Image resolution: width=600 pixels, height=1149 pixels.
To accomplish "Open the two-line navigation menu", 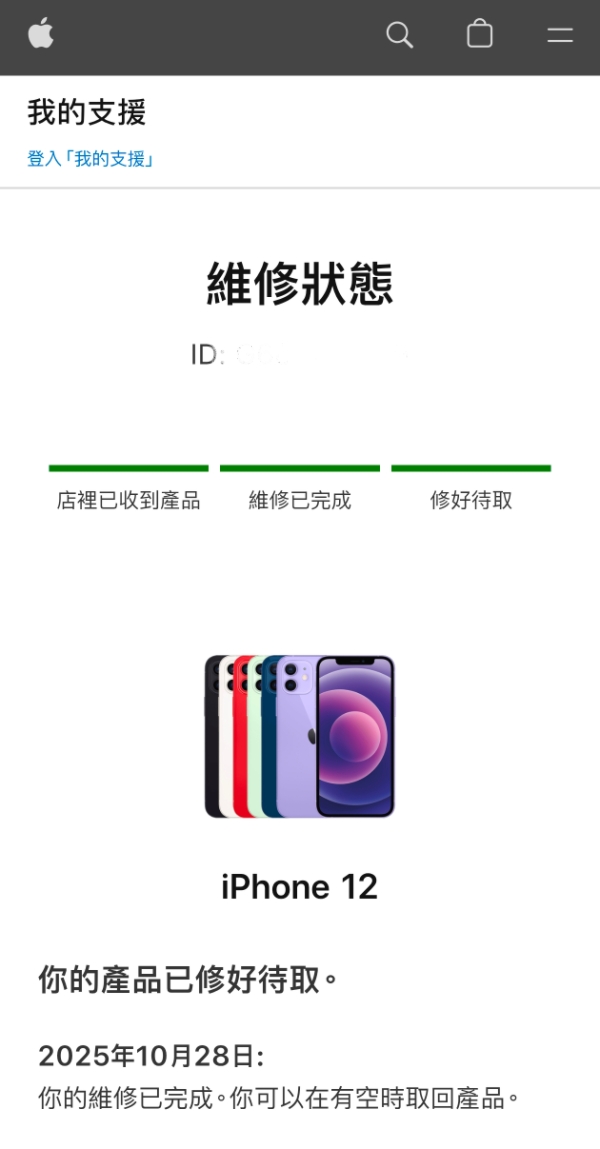I will (x=560, y=36).
